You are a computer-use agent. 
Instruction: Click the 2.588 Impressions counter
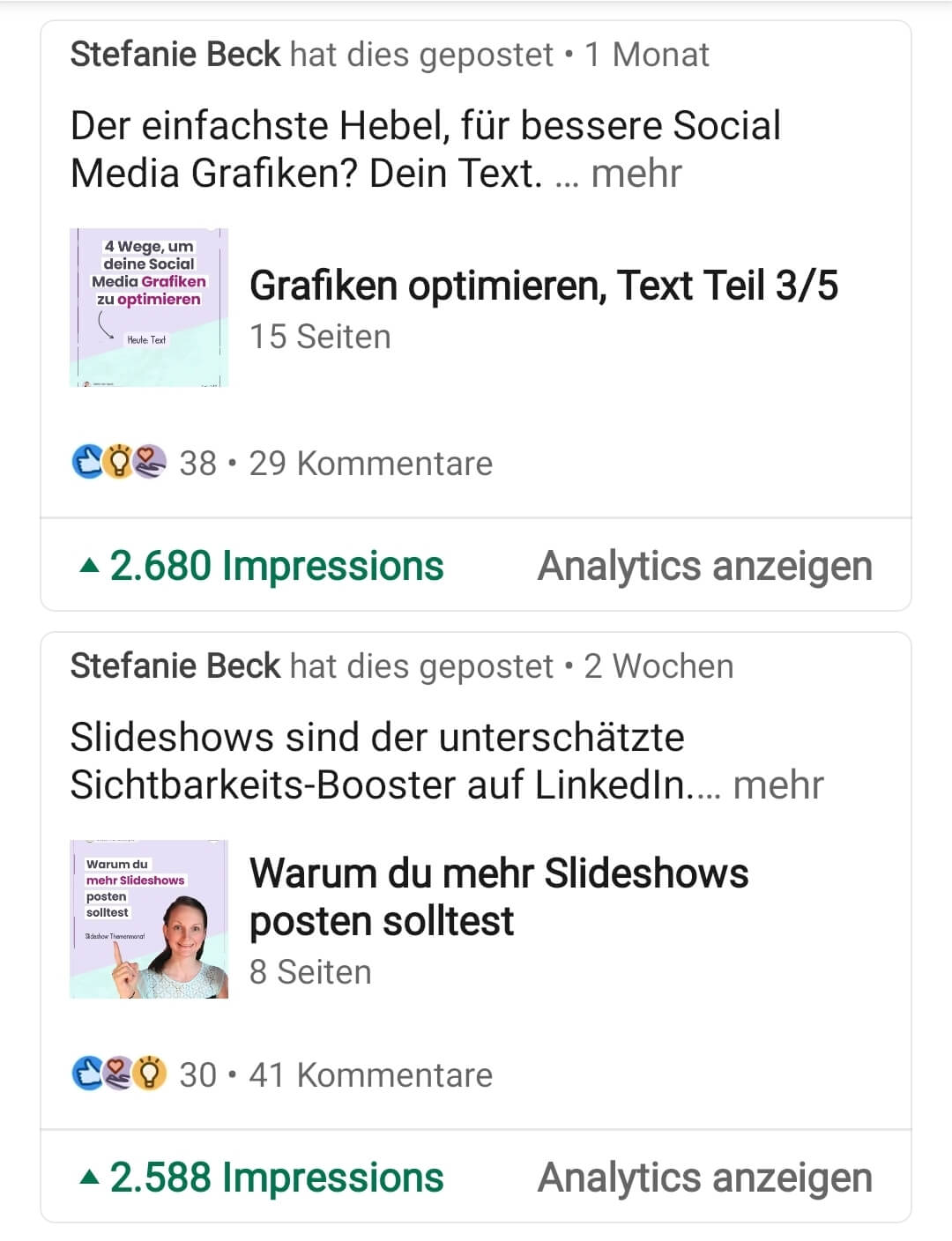(276, 1176)
